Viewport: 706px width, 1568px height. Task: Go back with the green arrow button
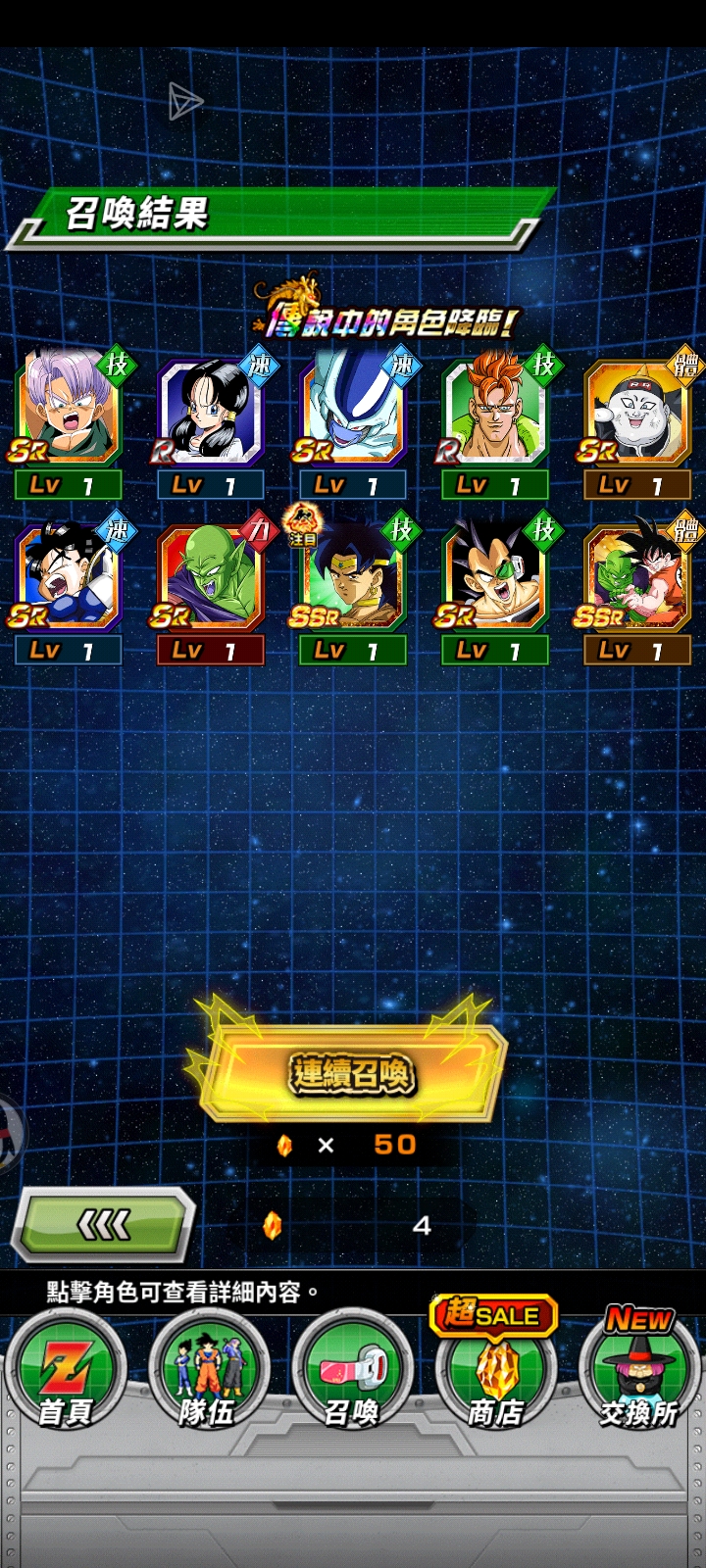103,1225
